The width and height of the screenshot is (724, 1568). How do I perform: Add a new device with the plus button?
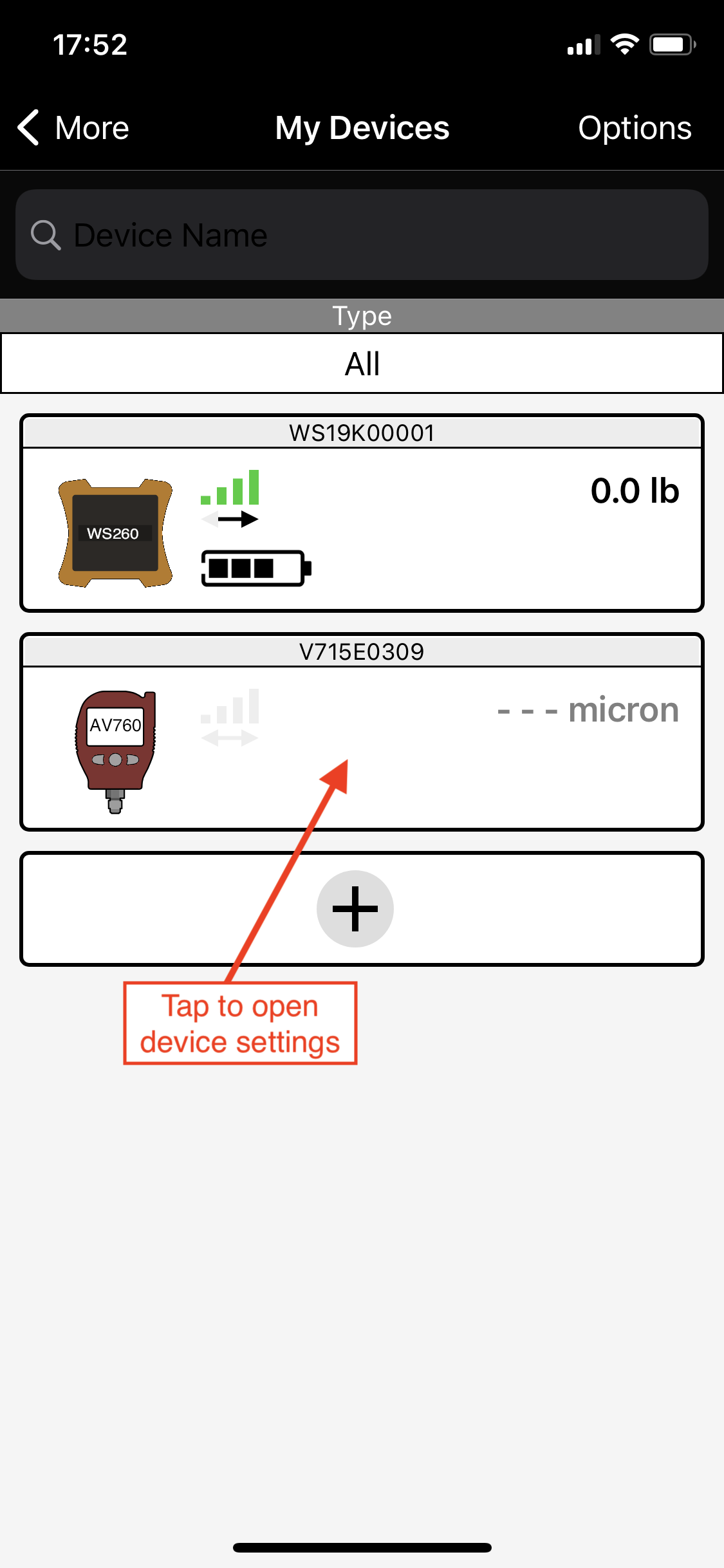355,908
